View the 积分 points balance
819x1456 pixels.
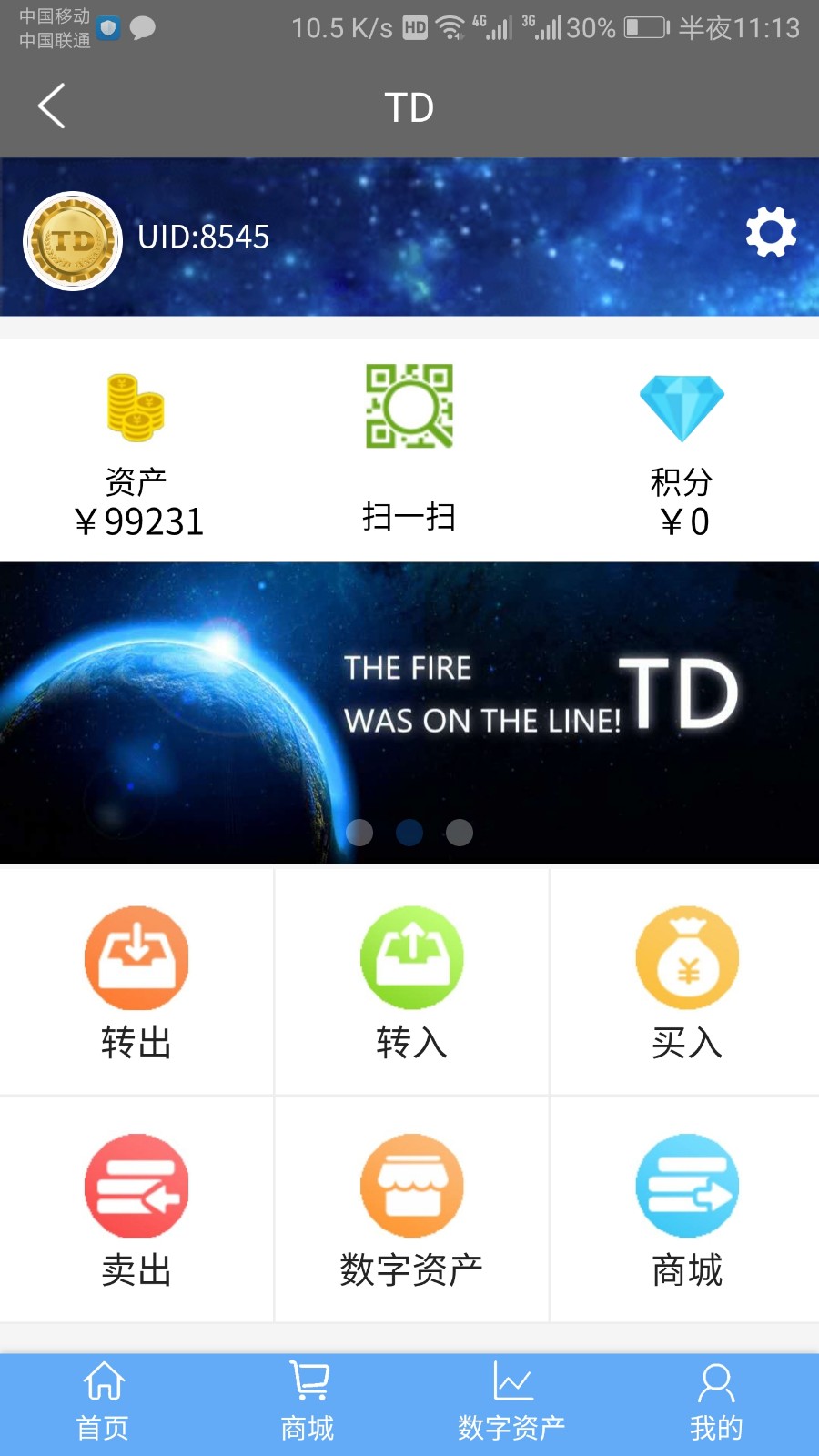[682, 452]
